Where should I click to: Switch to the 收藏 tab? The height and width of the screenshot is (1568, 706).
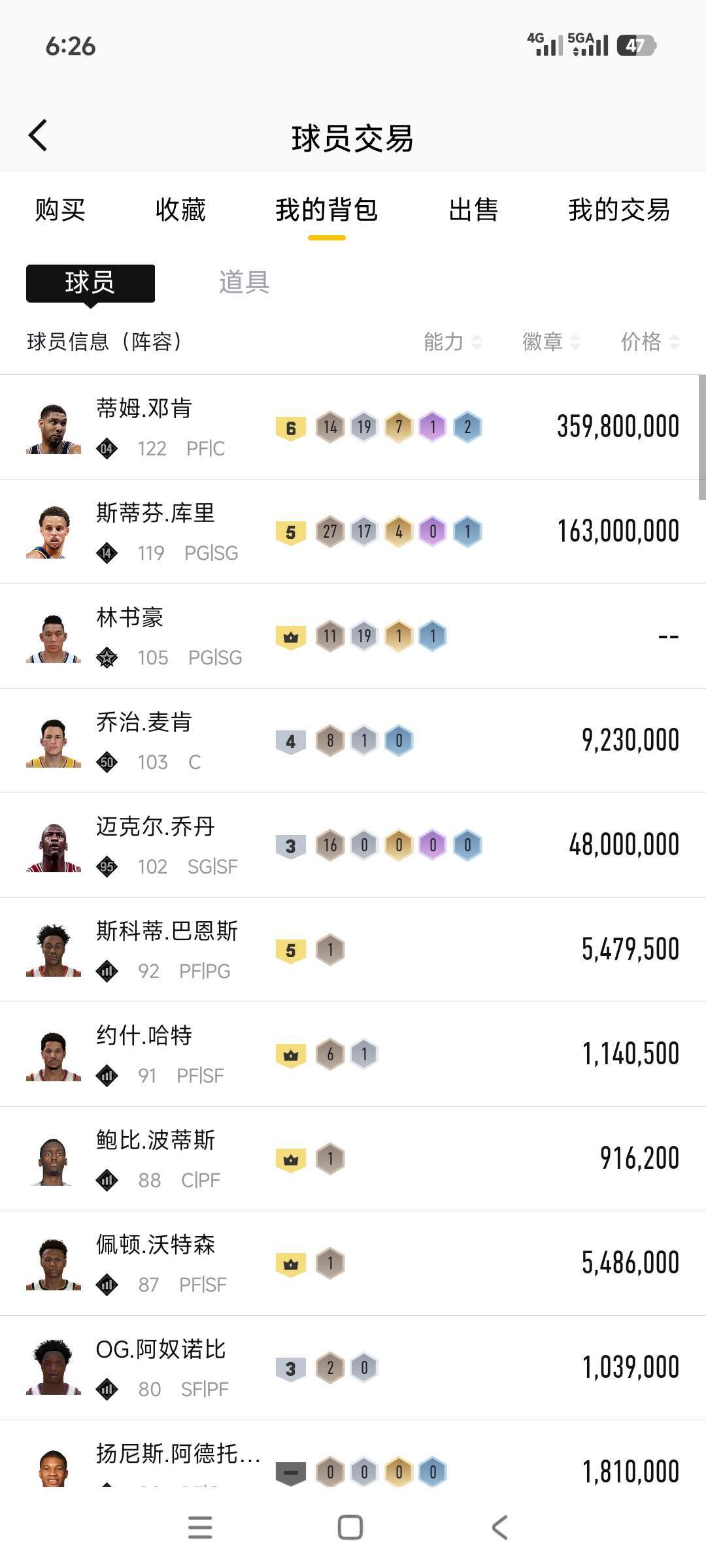point(180,210)
